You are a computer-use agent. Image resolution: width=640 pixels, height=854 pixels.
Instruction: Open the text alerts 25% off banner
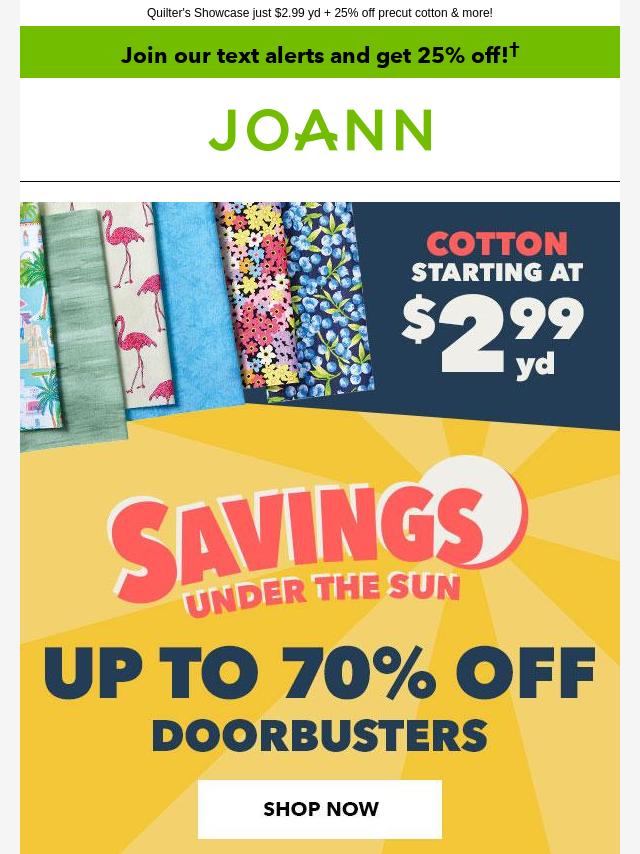click(x=320, y=53)
